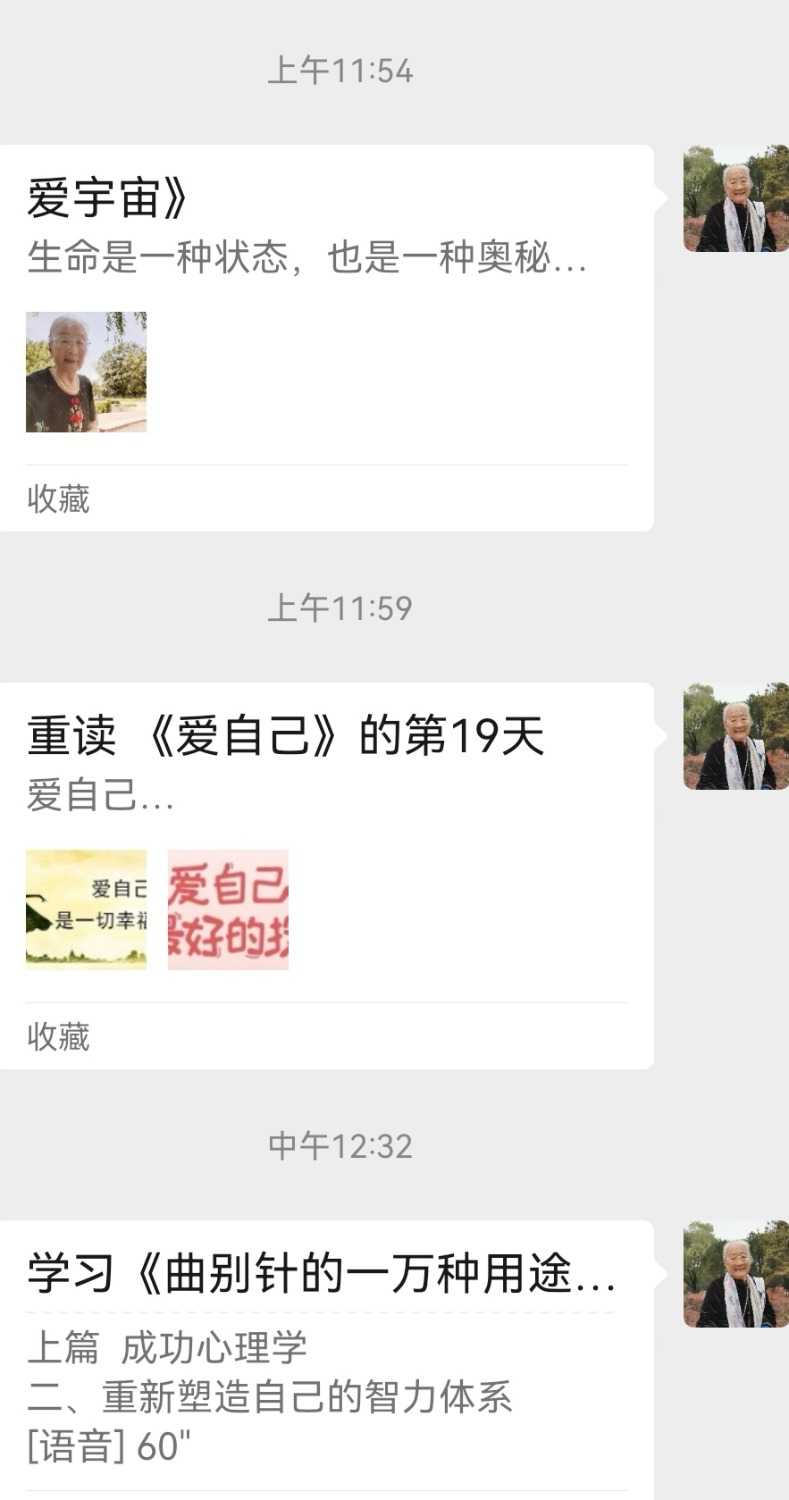Select the 上午11:54 timestamp

342,70
